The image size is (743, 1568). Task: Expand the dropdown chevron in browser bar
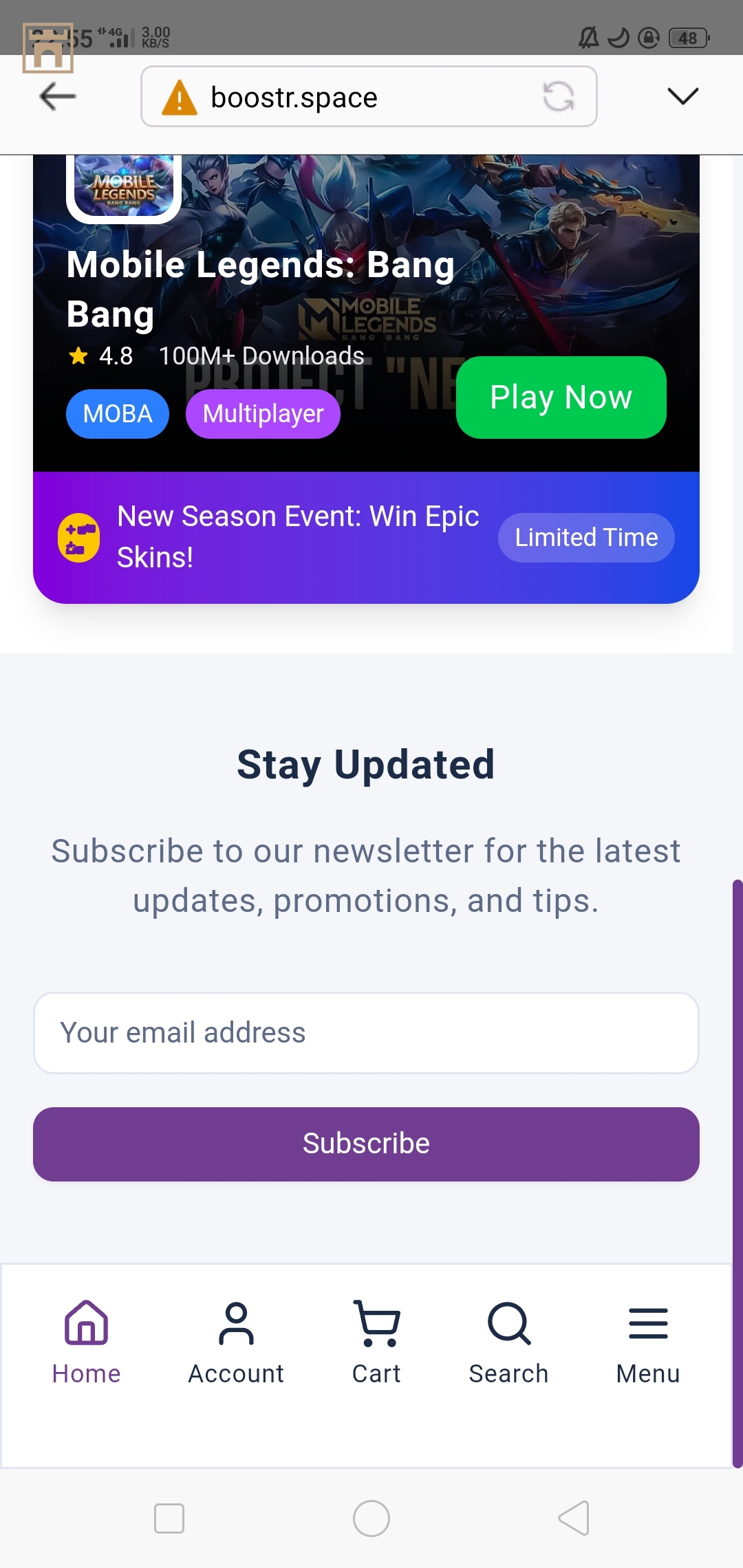click(682, 96)
